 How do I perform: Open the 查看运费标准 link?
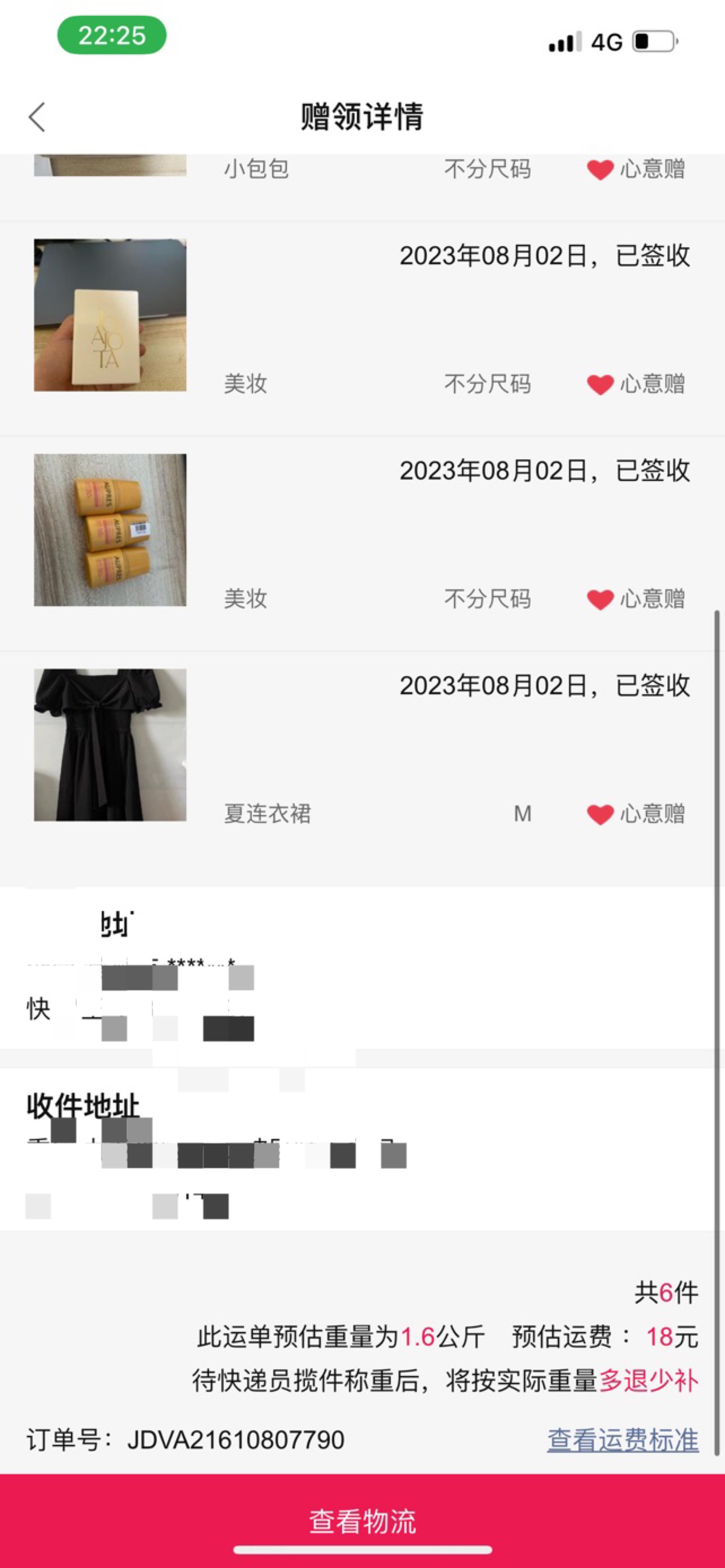point(623,1440)
